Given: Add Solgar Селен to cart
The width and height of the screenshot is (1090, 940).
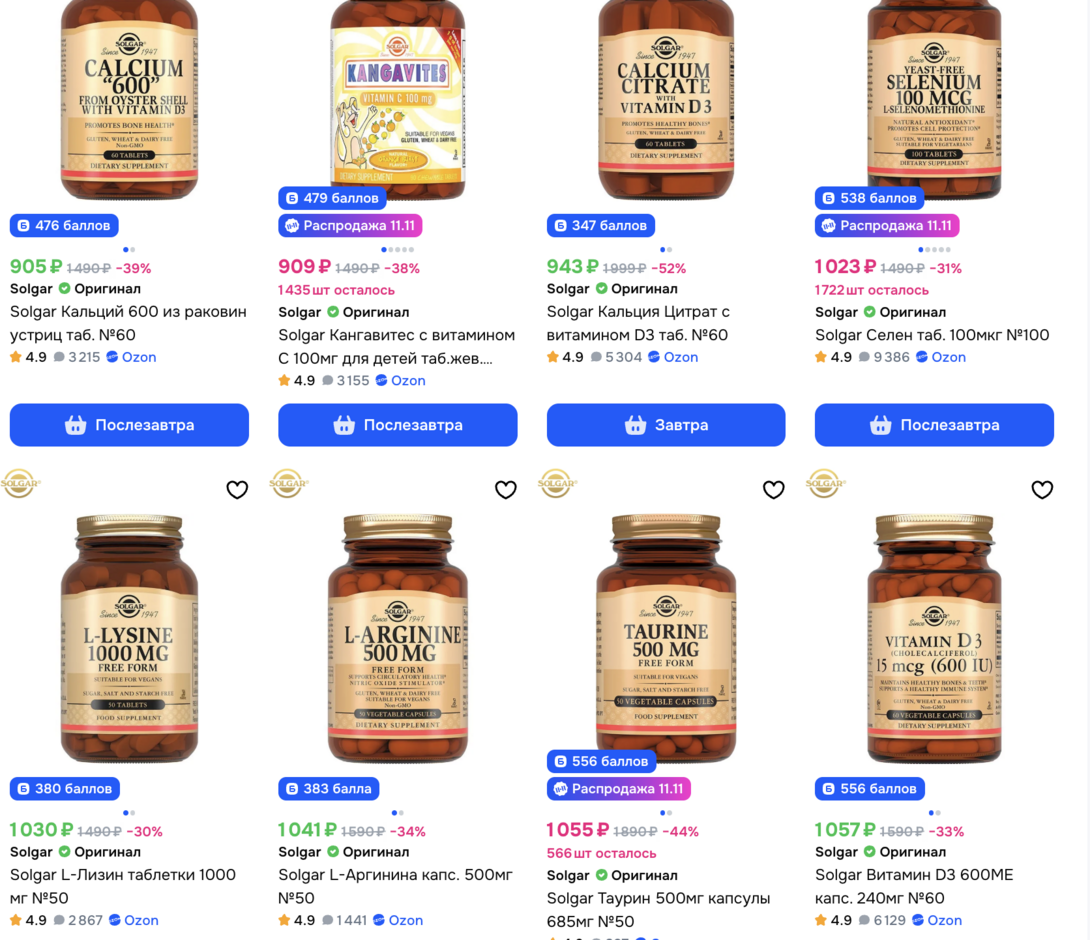Looking at the screenshot, I should (934, 425).
